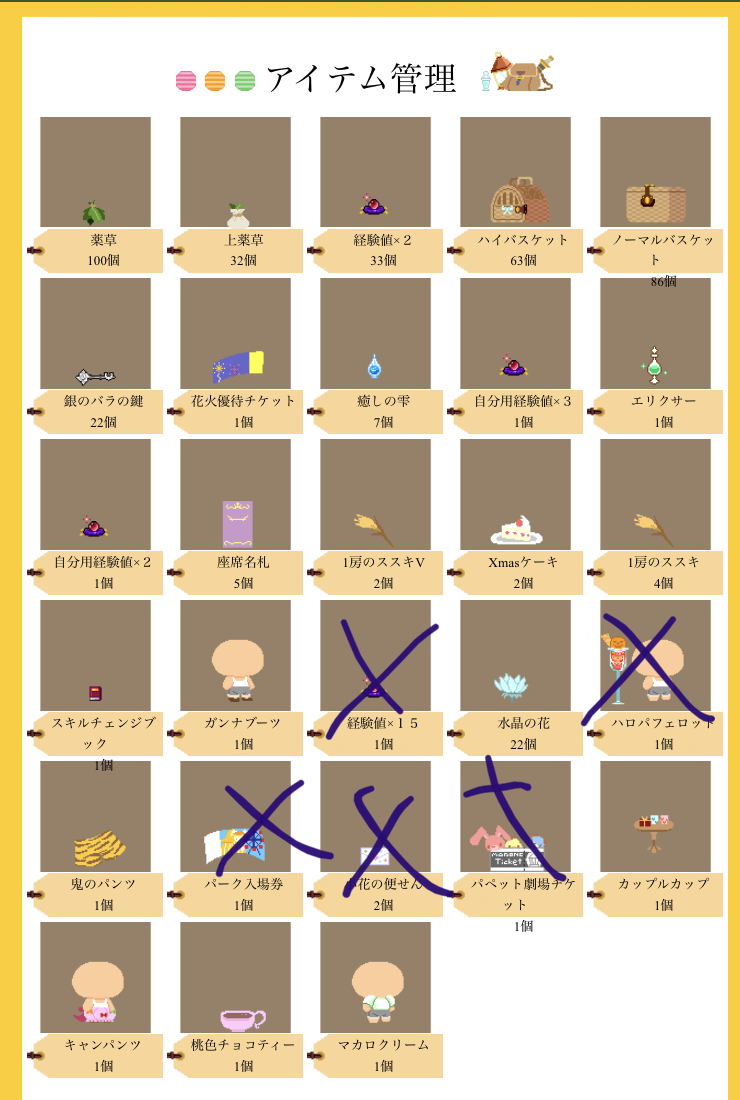Open the ガンナブーツ item
740x1100 pixels.
[235, 655]
